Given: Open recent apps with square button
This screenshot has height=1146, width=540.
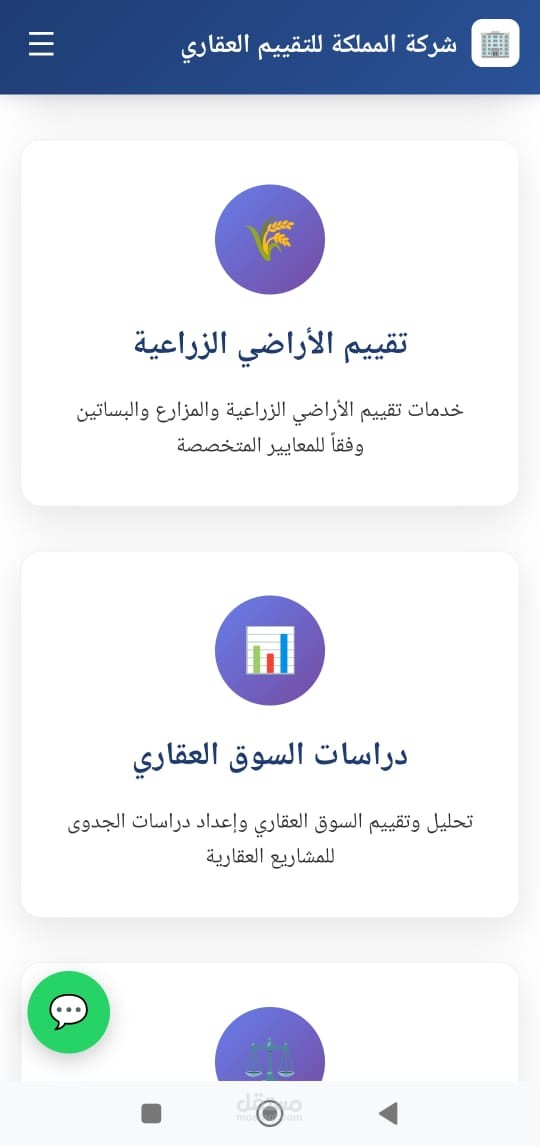Looking at the screenshot, I should coord(151,1113).
